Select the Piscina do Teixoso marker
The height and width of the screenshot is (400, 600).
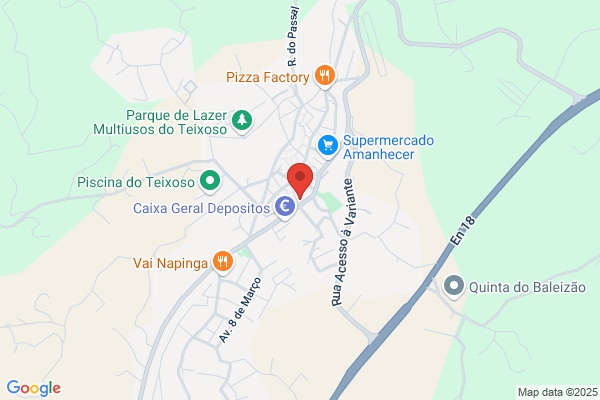pos(210,181)
